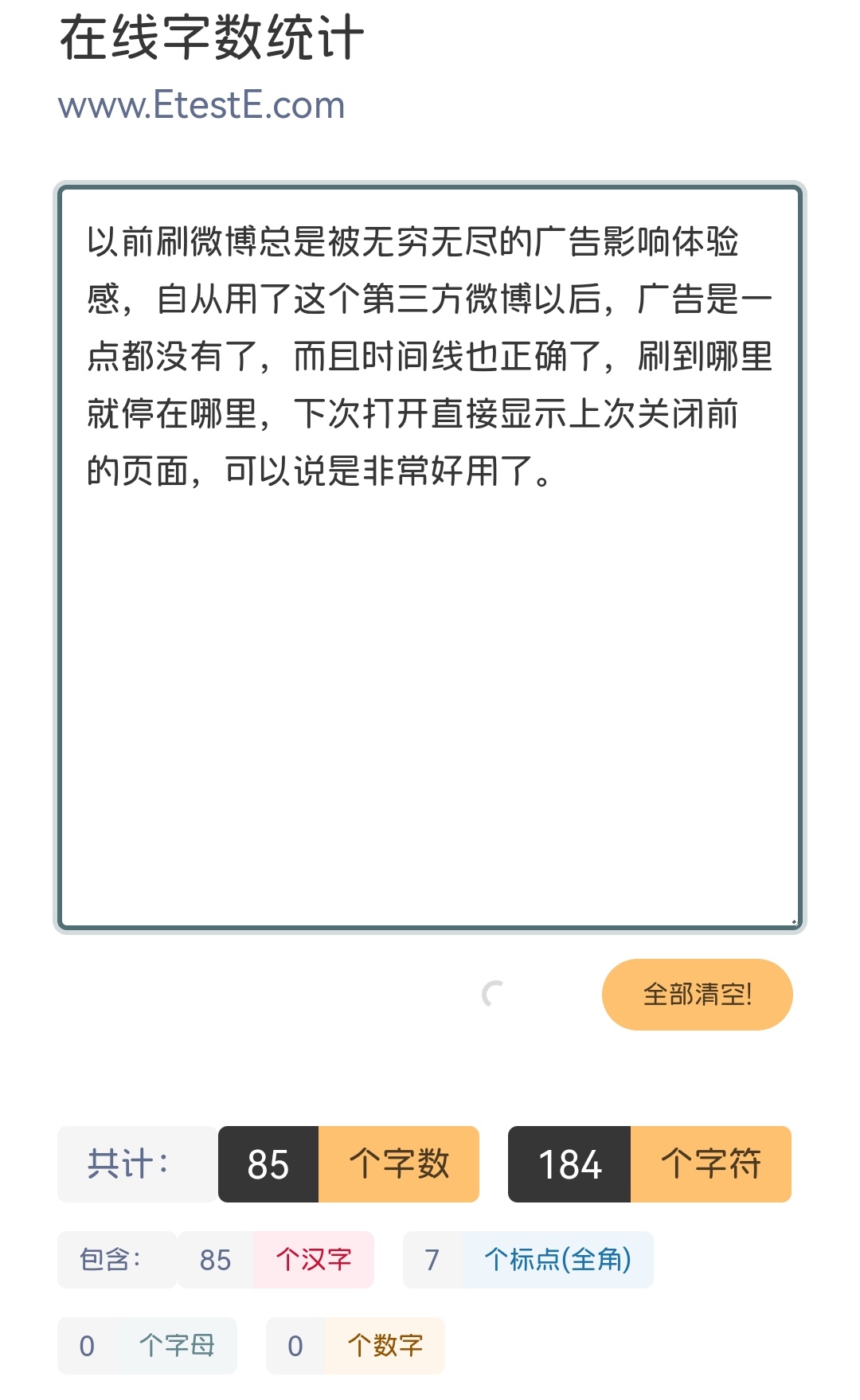860x1400 pixels.
Task: Clear all text with 全部清空 button
Action: point(697,995)
